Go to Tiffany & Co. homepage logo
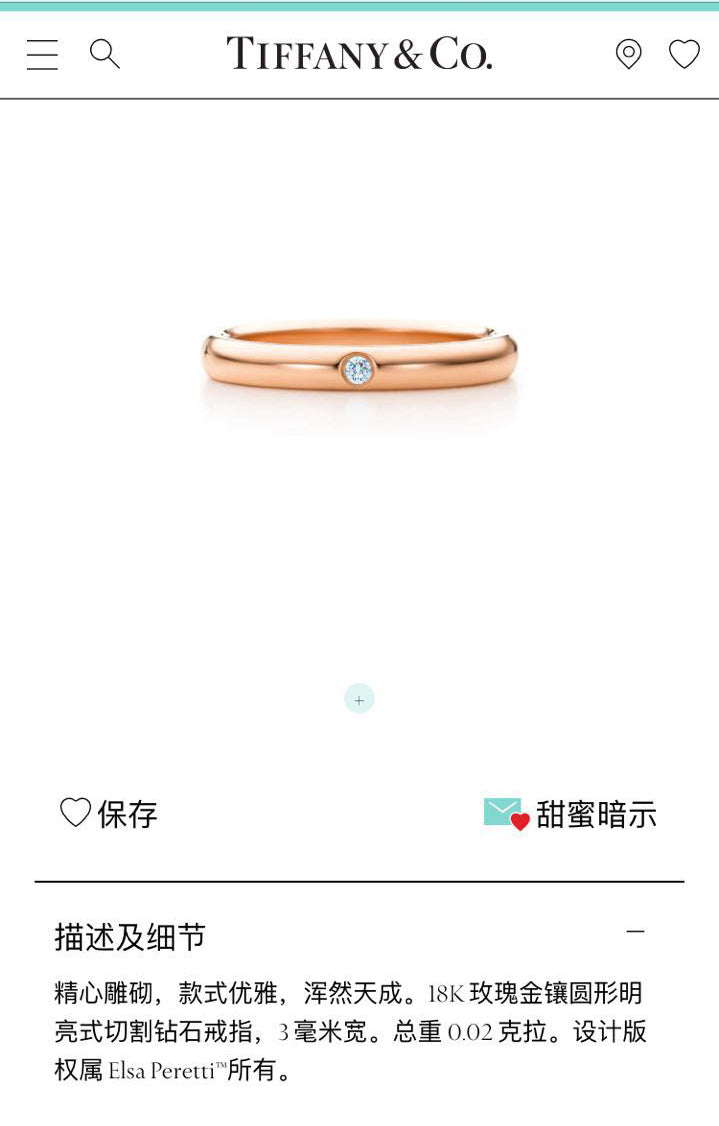The image size is (719, 1126). tap(359, 54)
